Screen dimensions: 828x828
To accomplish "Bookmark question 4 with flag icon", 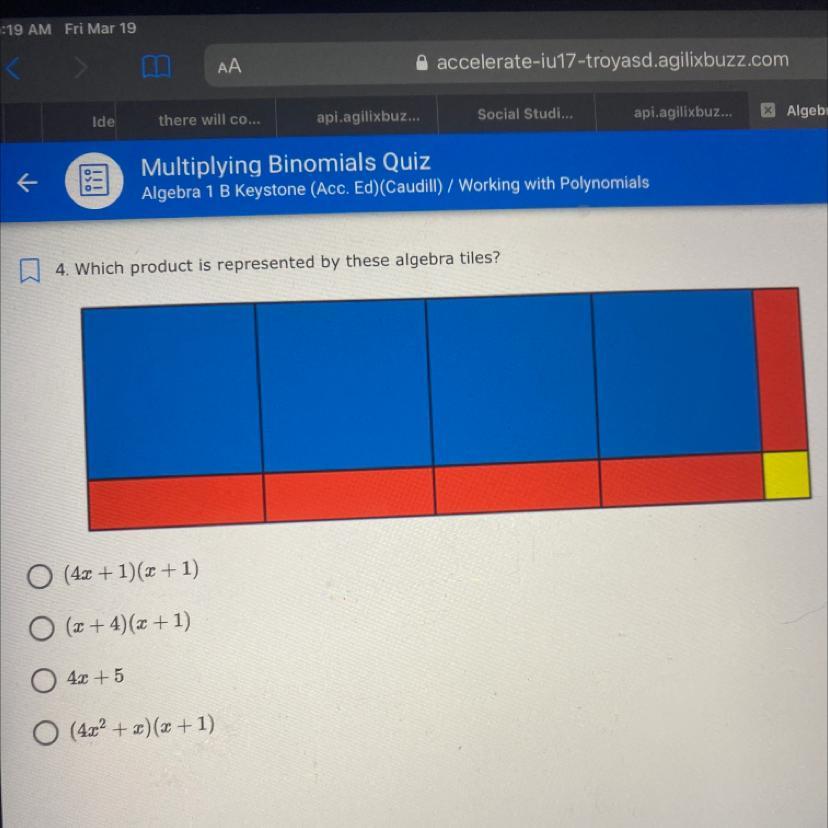I will pos(30,270).
